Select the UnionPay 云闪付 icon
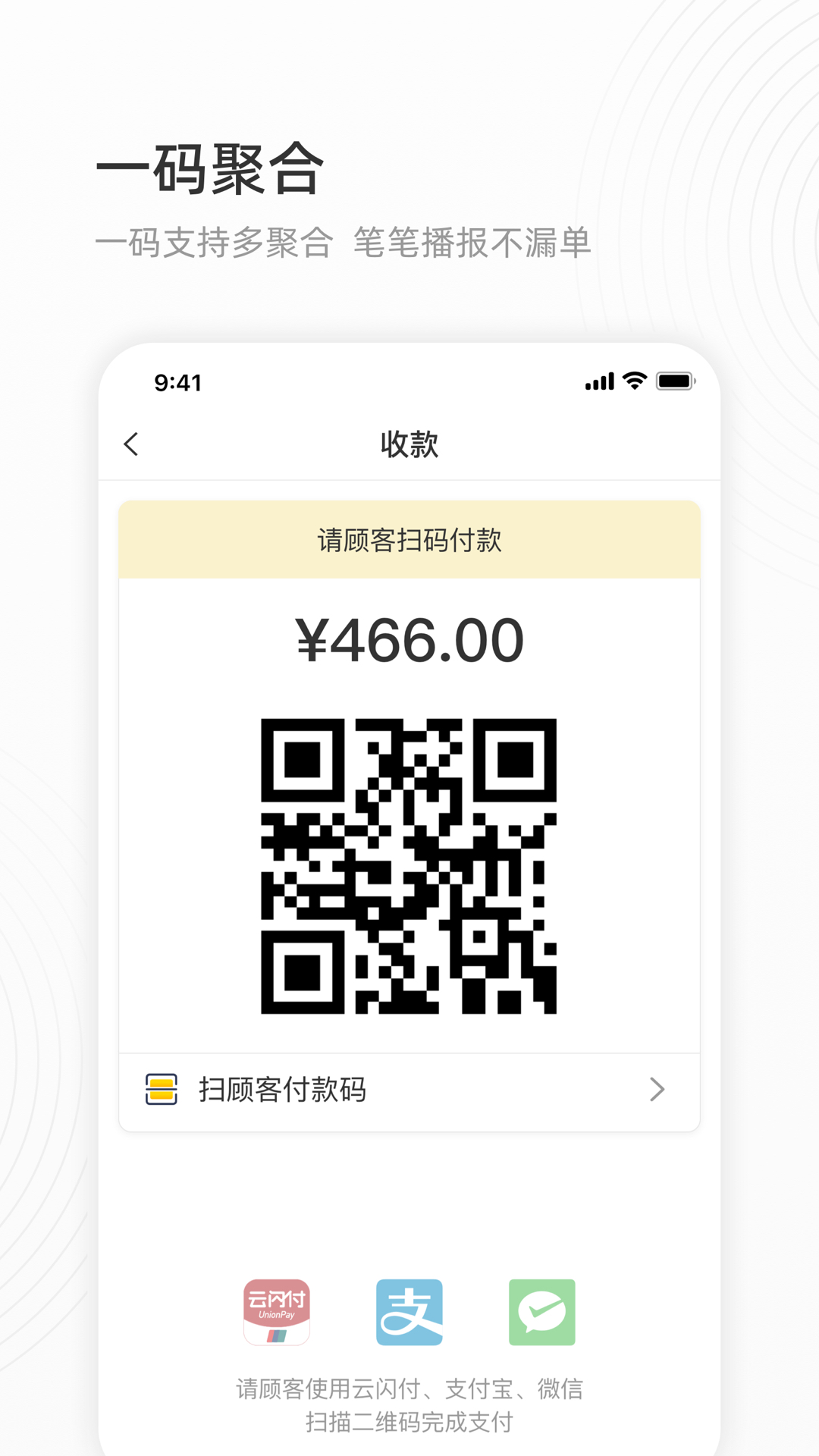 (x=277, y=1310)
